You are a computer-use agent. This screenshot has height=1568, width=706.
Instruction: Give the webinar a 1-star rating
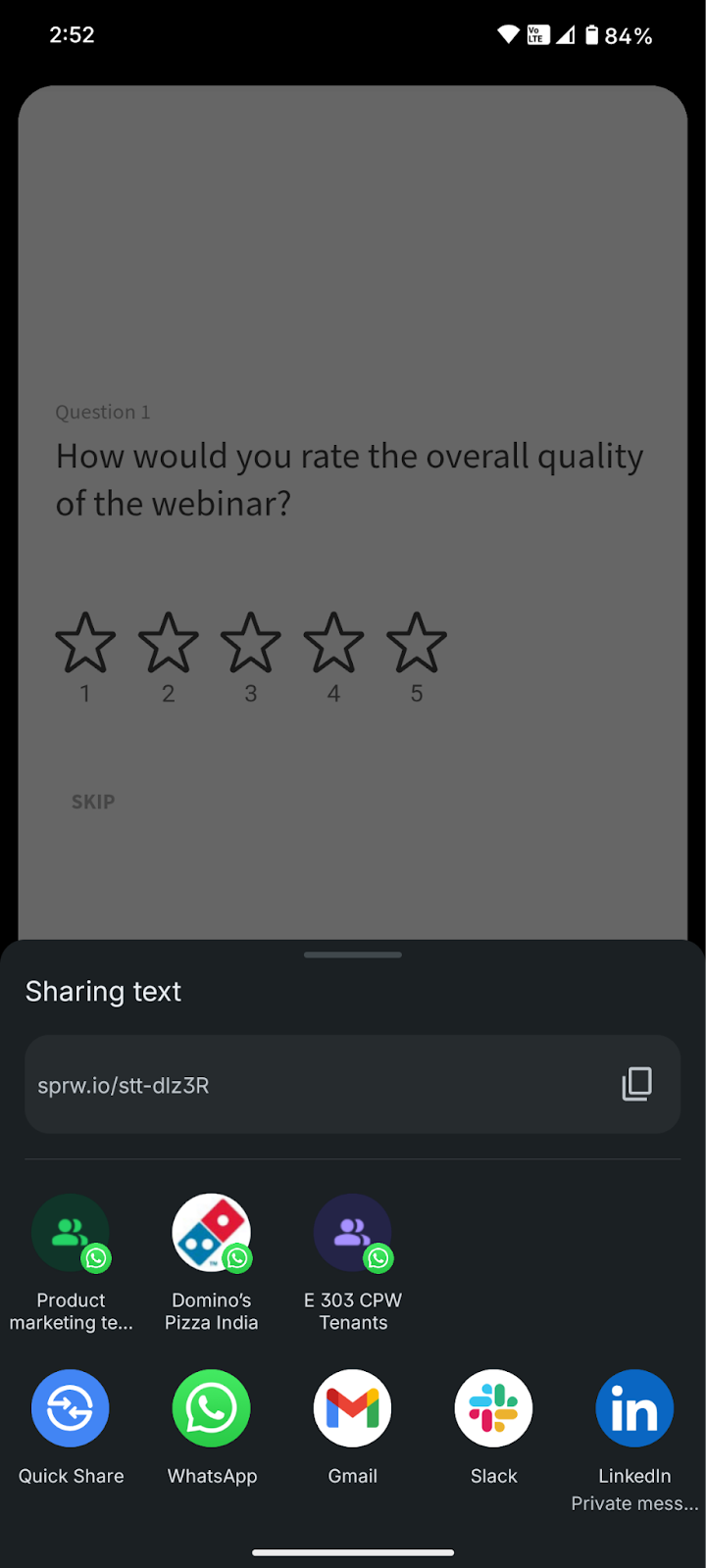pyautogui.click(x=85, y=642)
